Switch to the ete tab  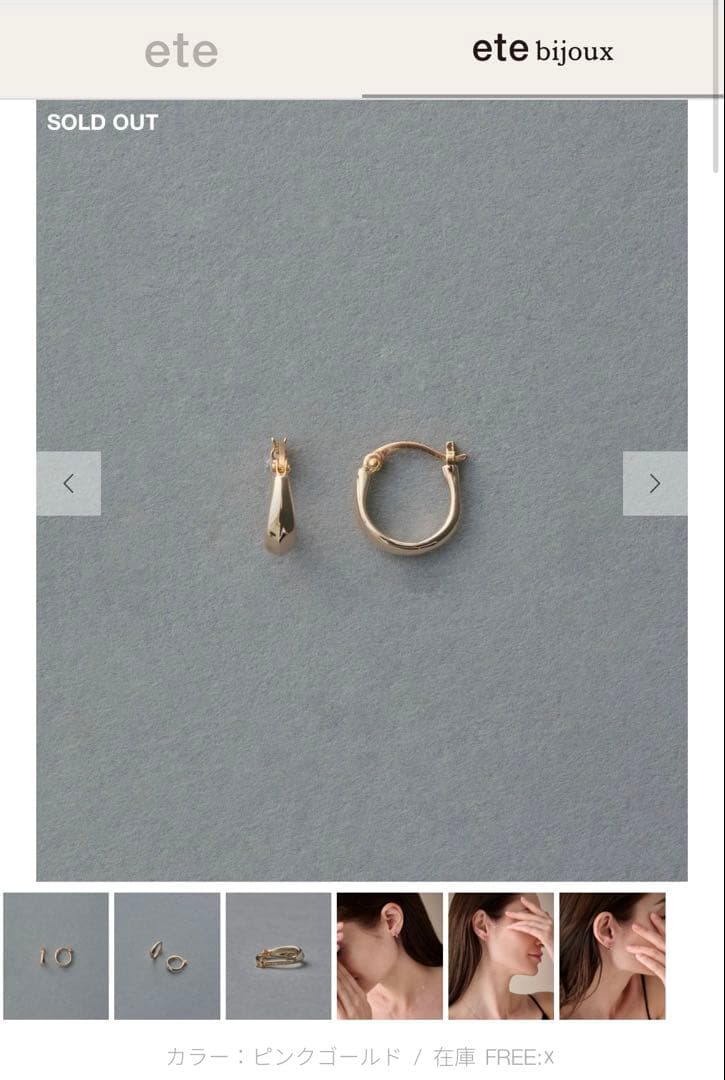pos(181,50)
